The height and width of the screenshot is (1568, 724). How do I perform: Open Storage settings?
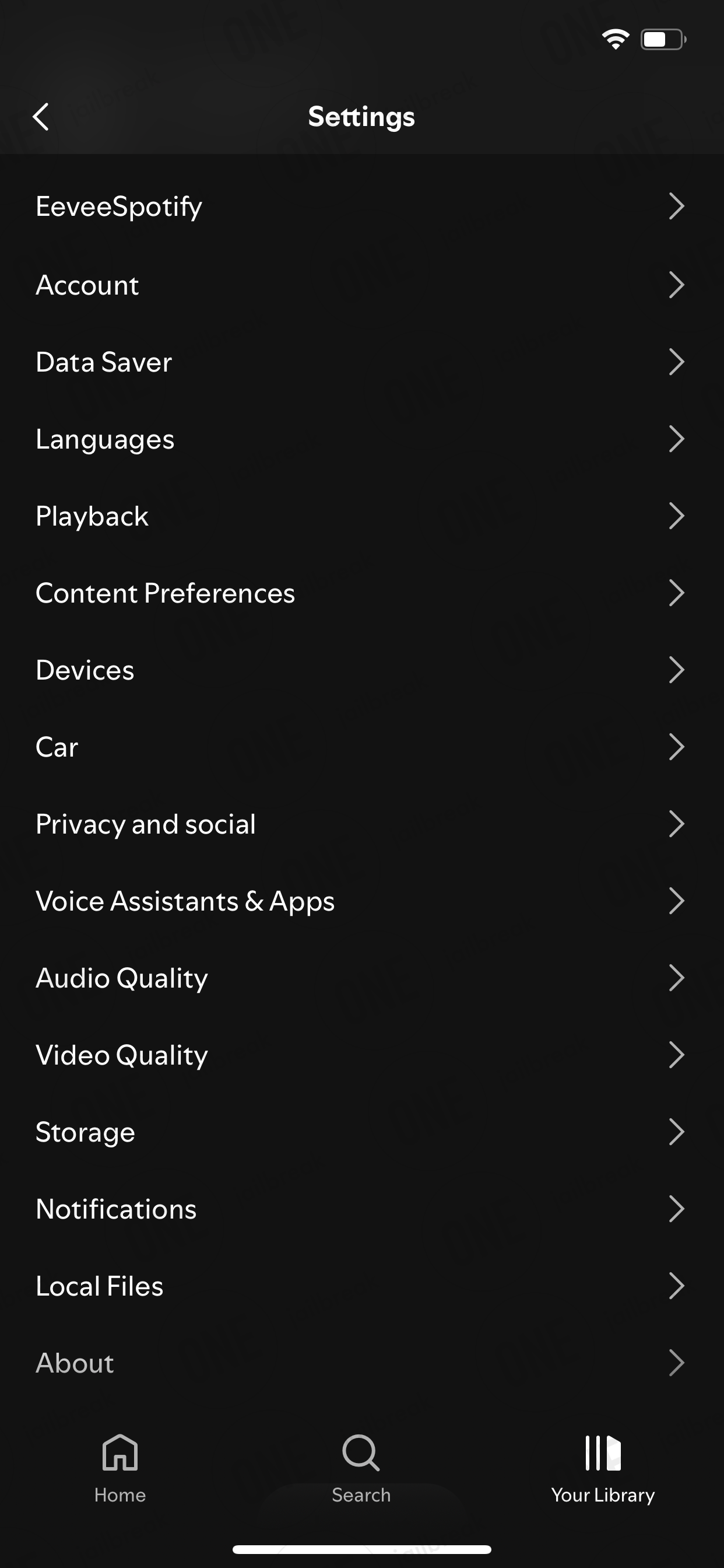[362, 1132]
